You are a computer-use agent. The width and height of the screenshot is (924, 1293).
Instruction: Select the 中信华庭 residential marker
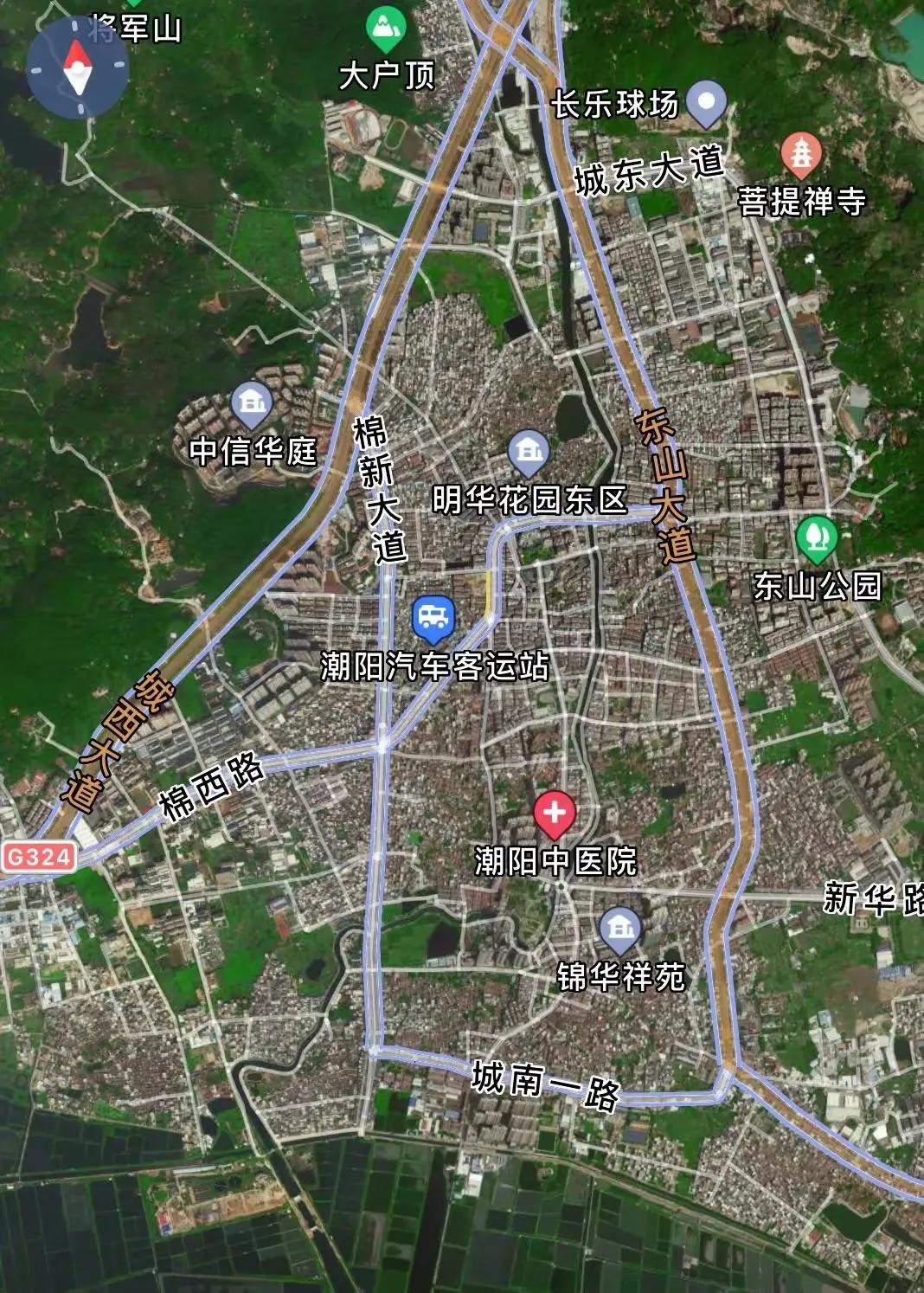[x=252, y=404]
